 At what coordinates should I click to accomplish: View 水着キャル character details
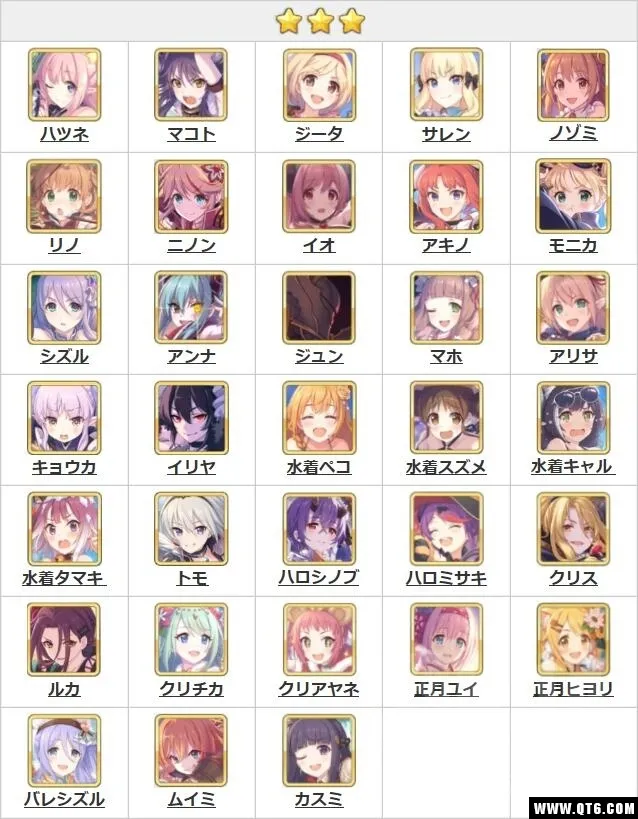573,467
